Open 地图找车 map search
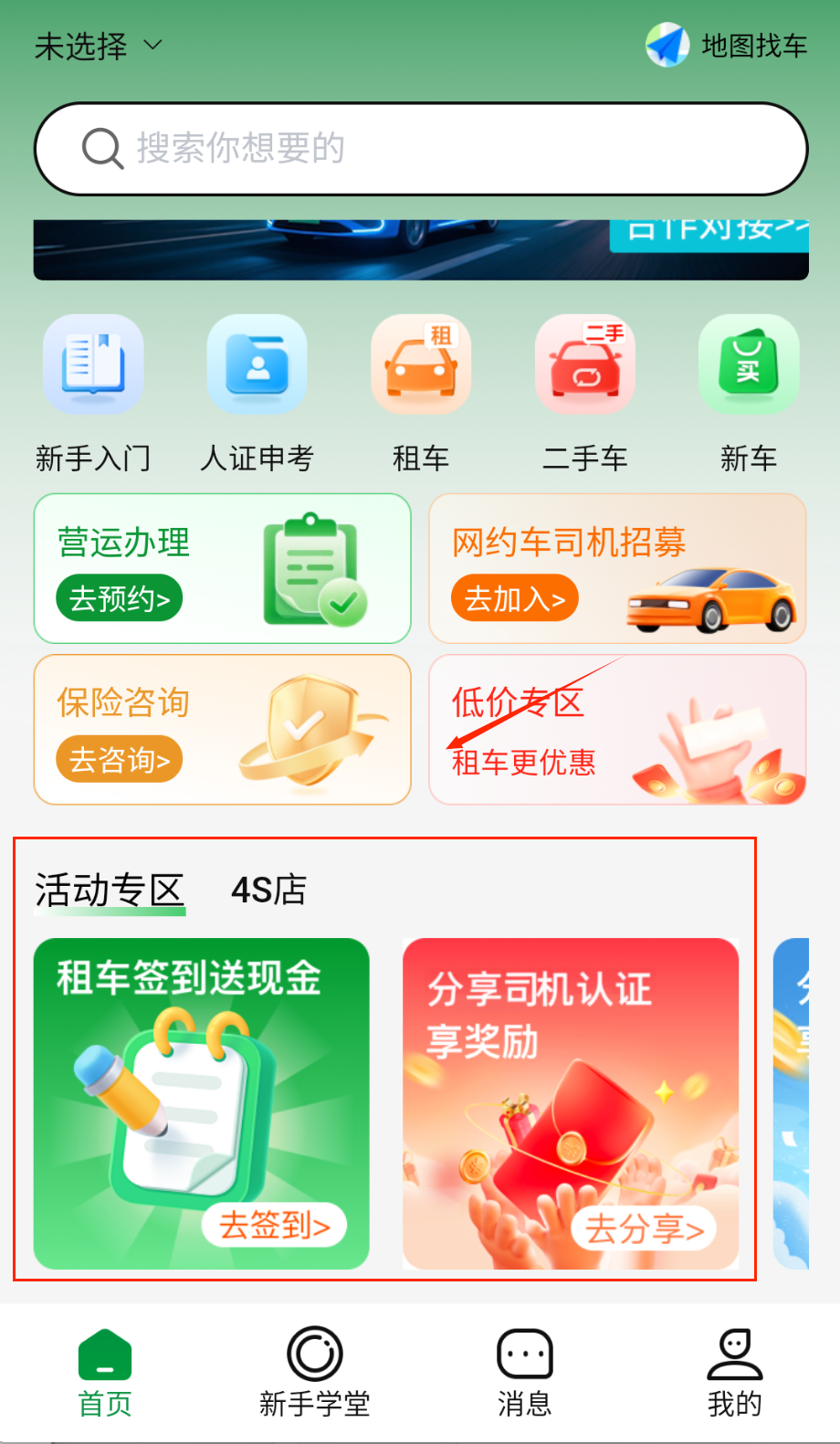Viewport: 840px width, 1444px height. point(728,46)
